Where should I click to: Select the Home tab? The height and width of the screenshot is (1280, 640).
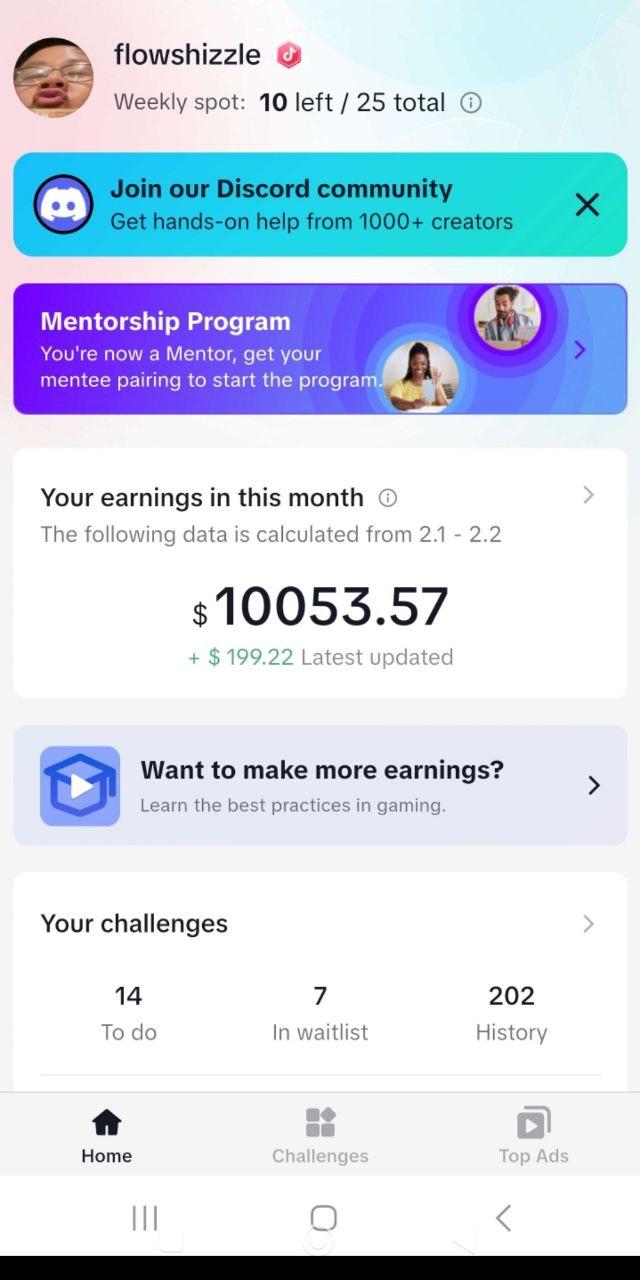pos(106,1135)
